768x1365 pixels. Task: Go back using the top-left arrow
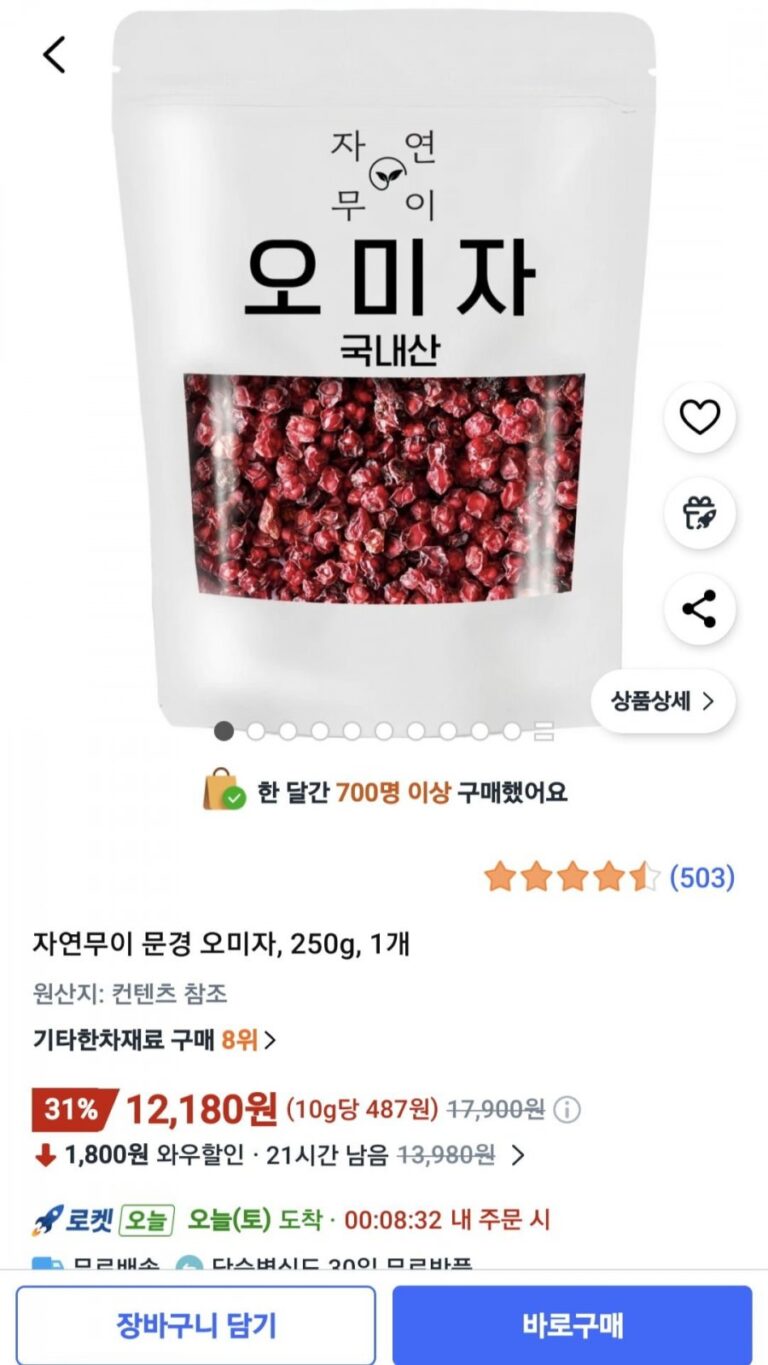pos(54,54)
